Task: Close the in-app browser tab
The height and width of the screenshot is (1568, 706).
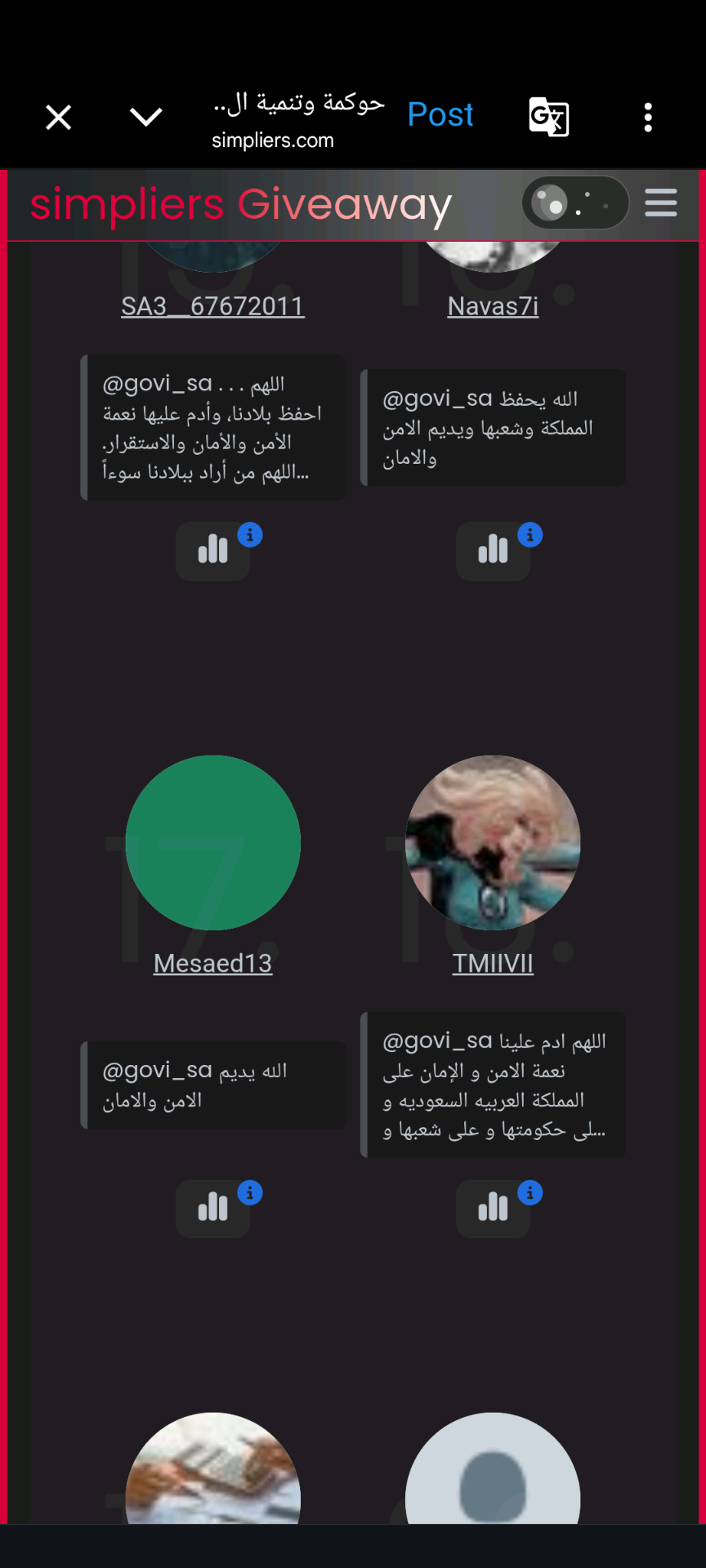Action: click(x=58, y=118)
